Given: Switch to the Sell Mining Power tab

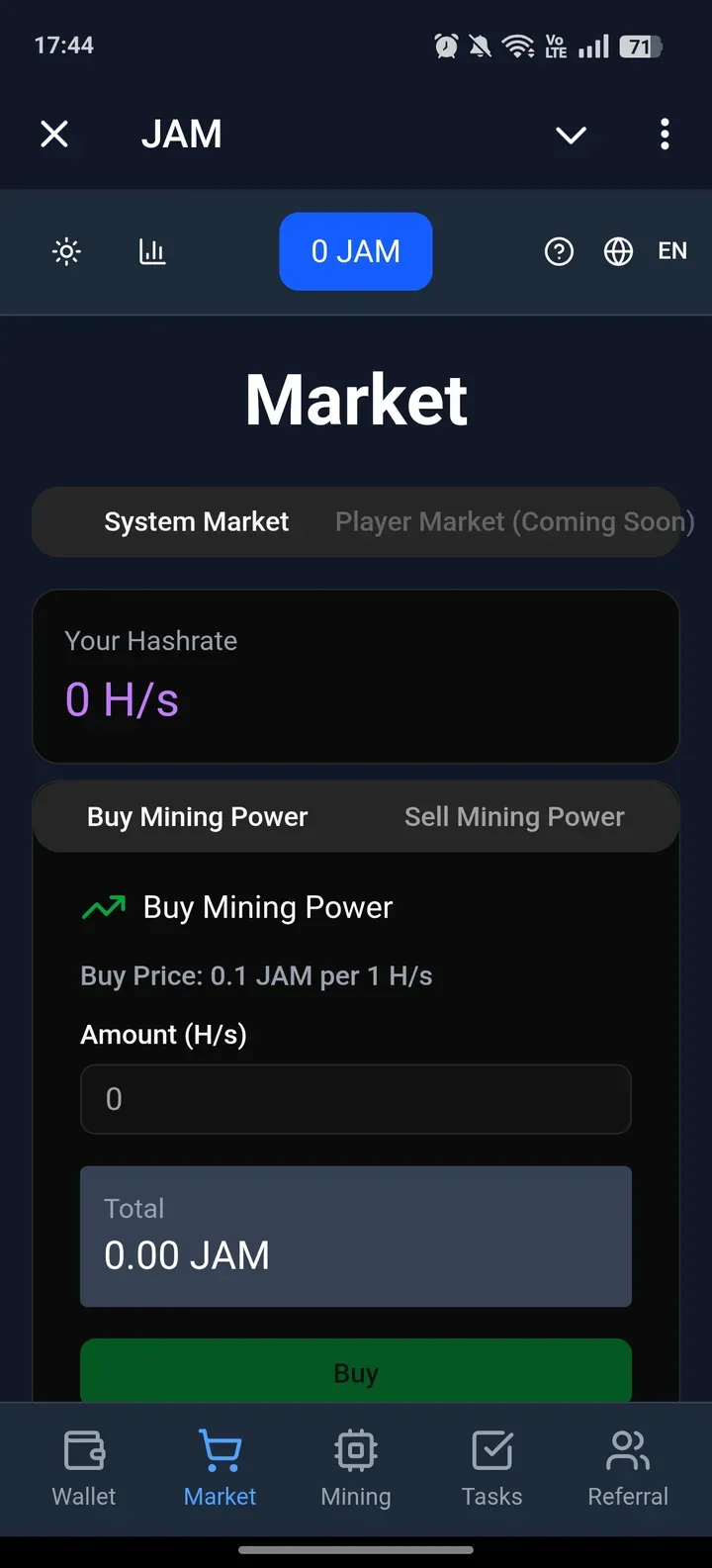Looking at the screenshot, I should tap(513, 816).
